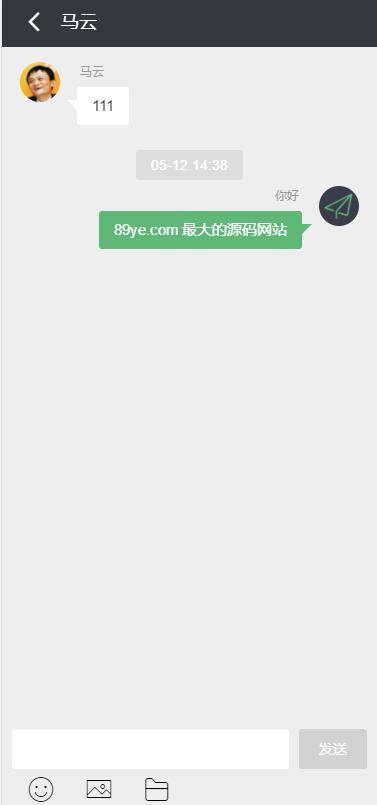The width and height of the screenshot is (377, 805).
Task: Open the file folder attachment icon
Action: point(157,790)
